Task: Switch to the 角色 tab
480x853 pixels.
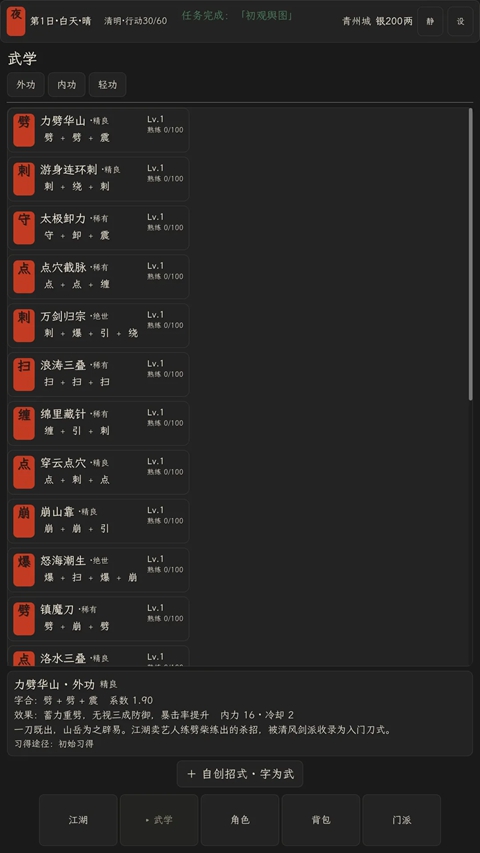Action: click(x=240, y=820)
